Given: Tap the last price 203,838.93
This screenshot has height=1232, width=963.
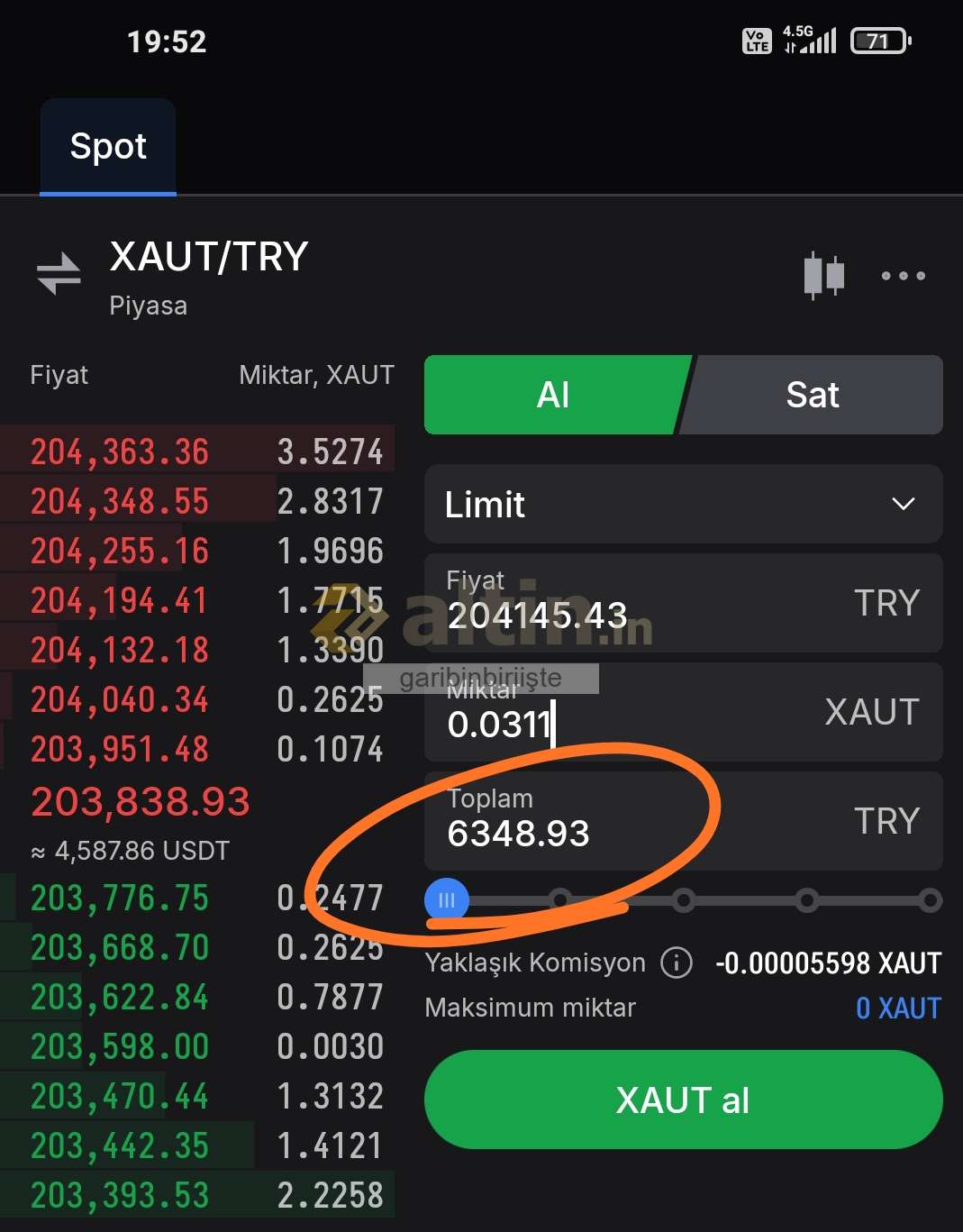Looking at the screenshot, I should coord(140,801).
